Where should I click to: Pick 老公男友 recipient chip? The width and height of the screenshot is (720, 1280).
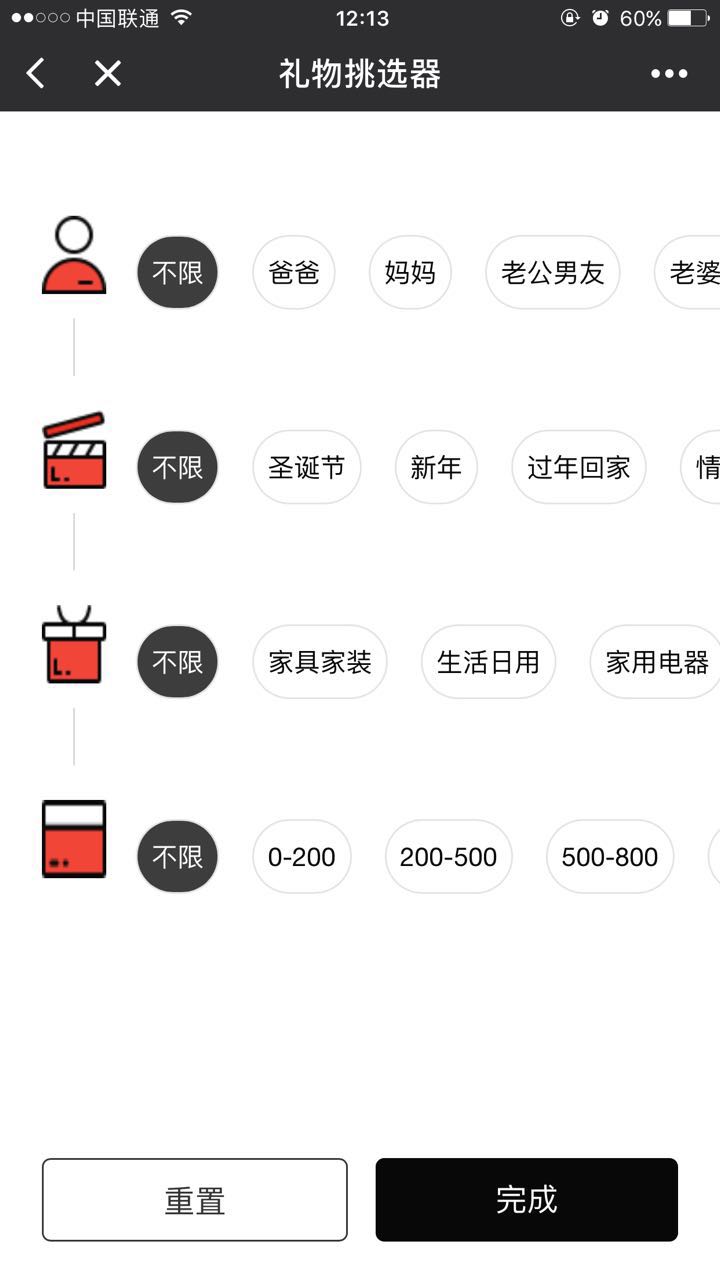tap(552, 272)
